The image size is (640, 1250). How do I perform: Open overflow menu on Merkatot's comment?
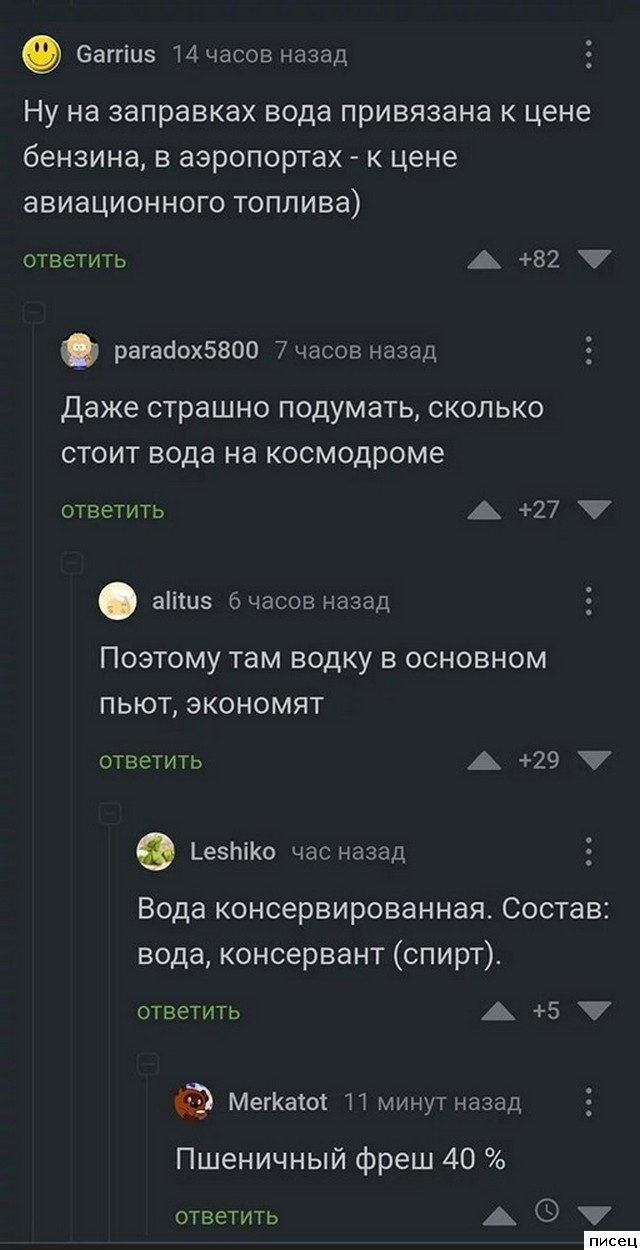tap(588, 1101)
